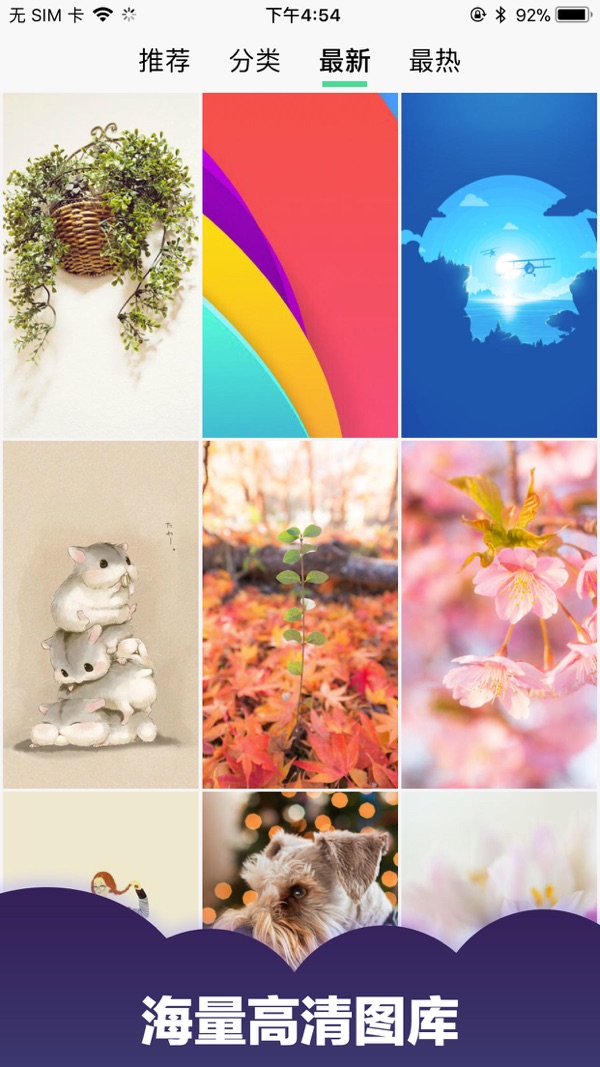600x1067 pixels.
Task: Open the hanging plant basket wallpaper
Action: pos(101,265)
